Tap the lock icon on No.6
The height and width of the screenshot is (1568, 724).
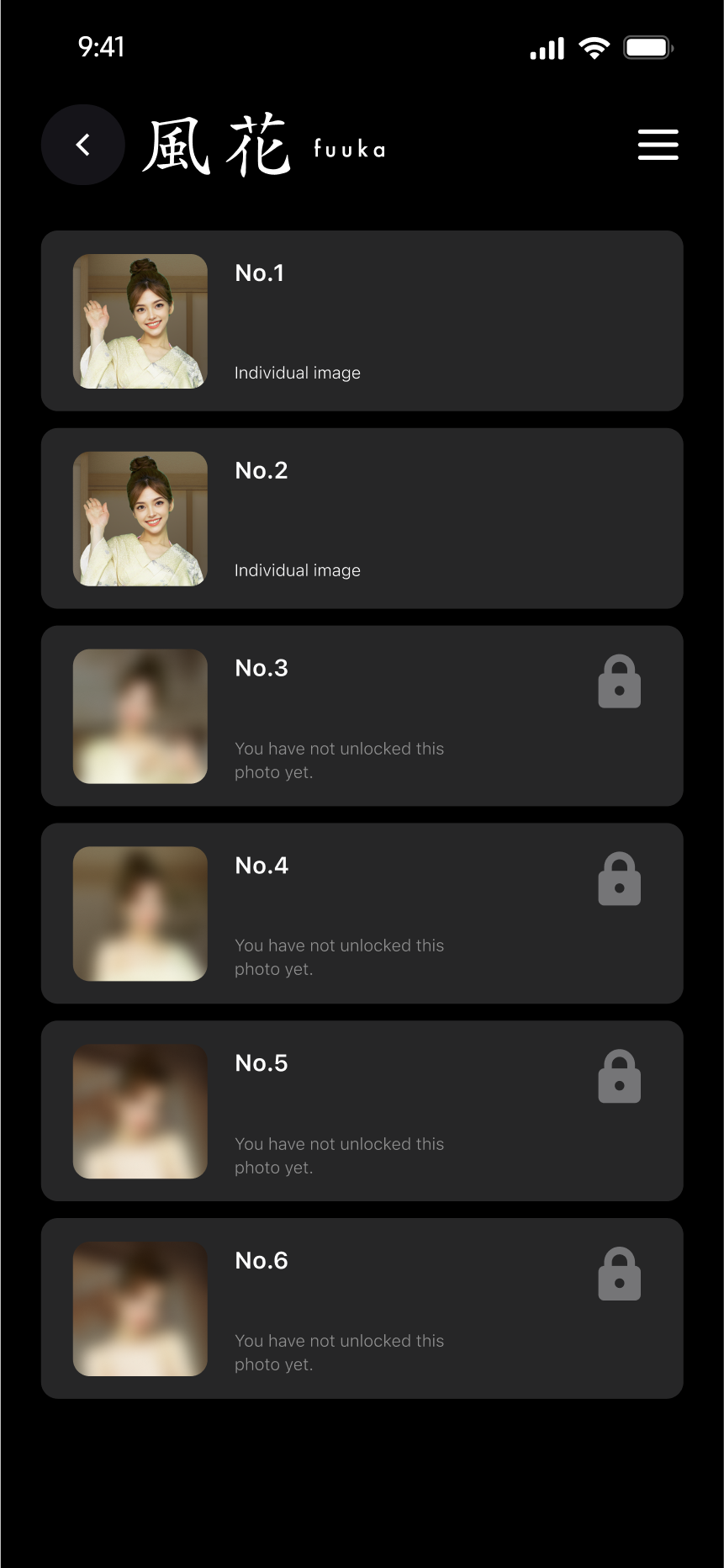(x=619, y=1274)
